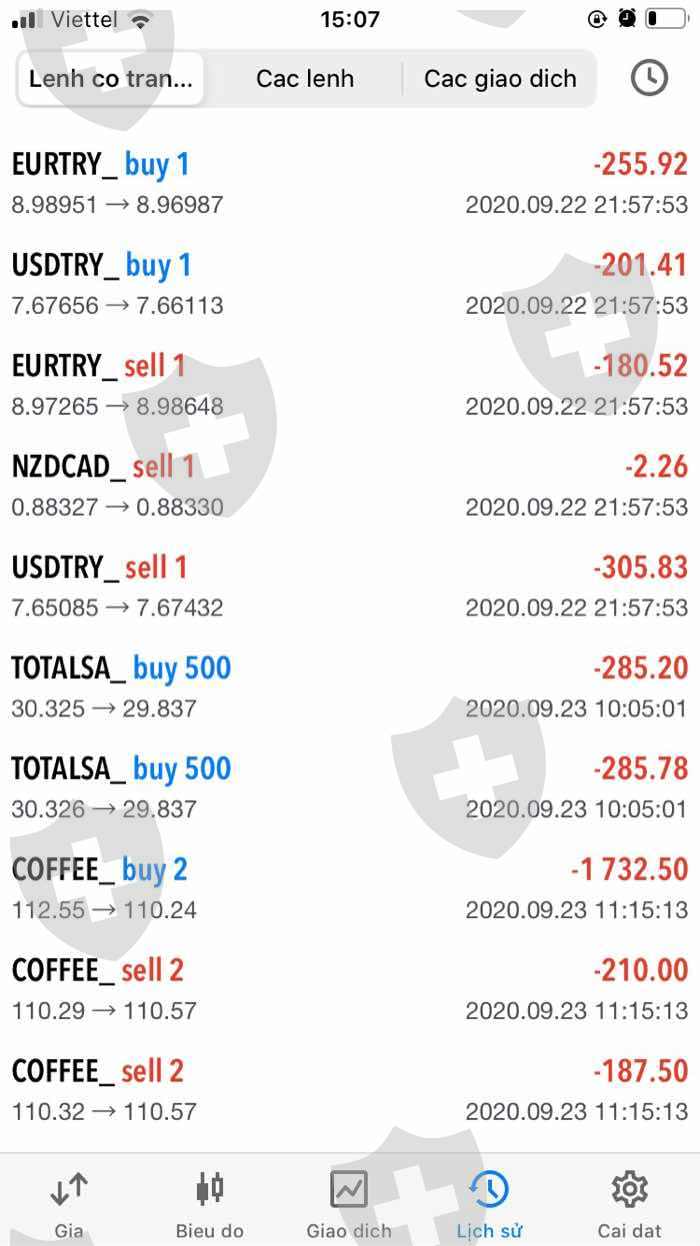Image resolution: width=700 pixels, height=1246 pixels.
Task: Switch to the Cac giao dich segment
Action: [x=499, y=79]
